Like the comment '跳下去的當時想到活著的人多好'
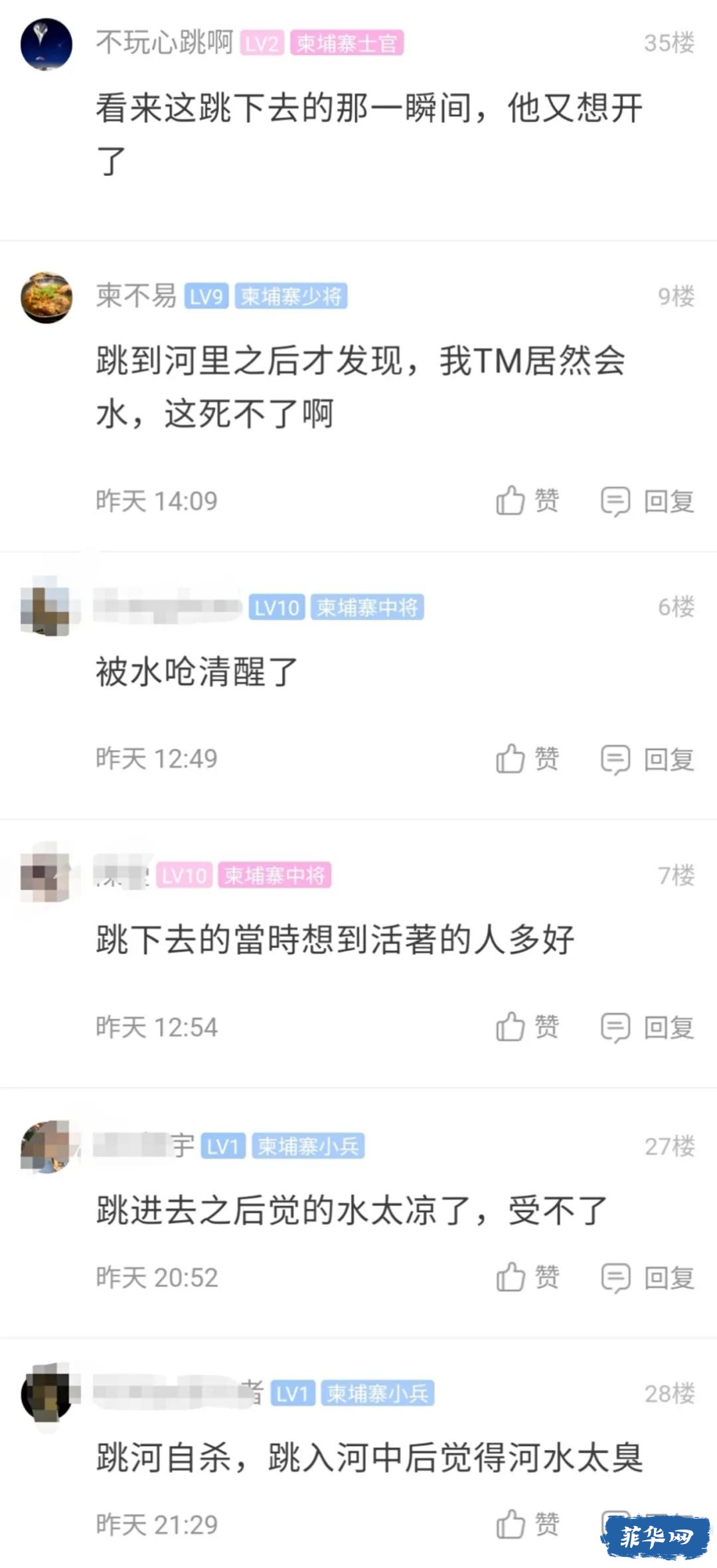The width and height of the screenshot is (717, 1568). click(x=527, y=1027)
